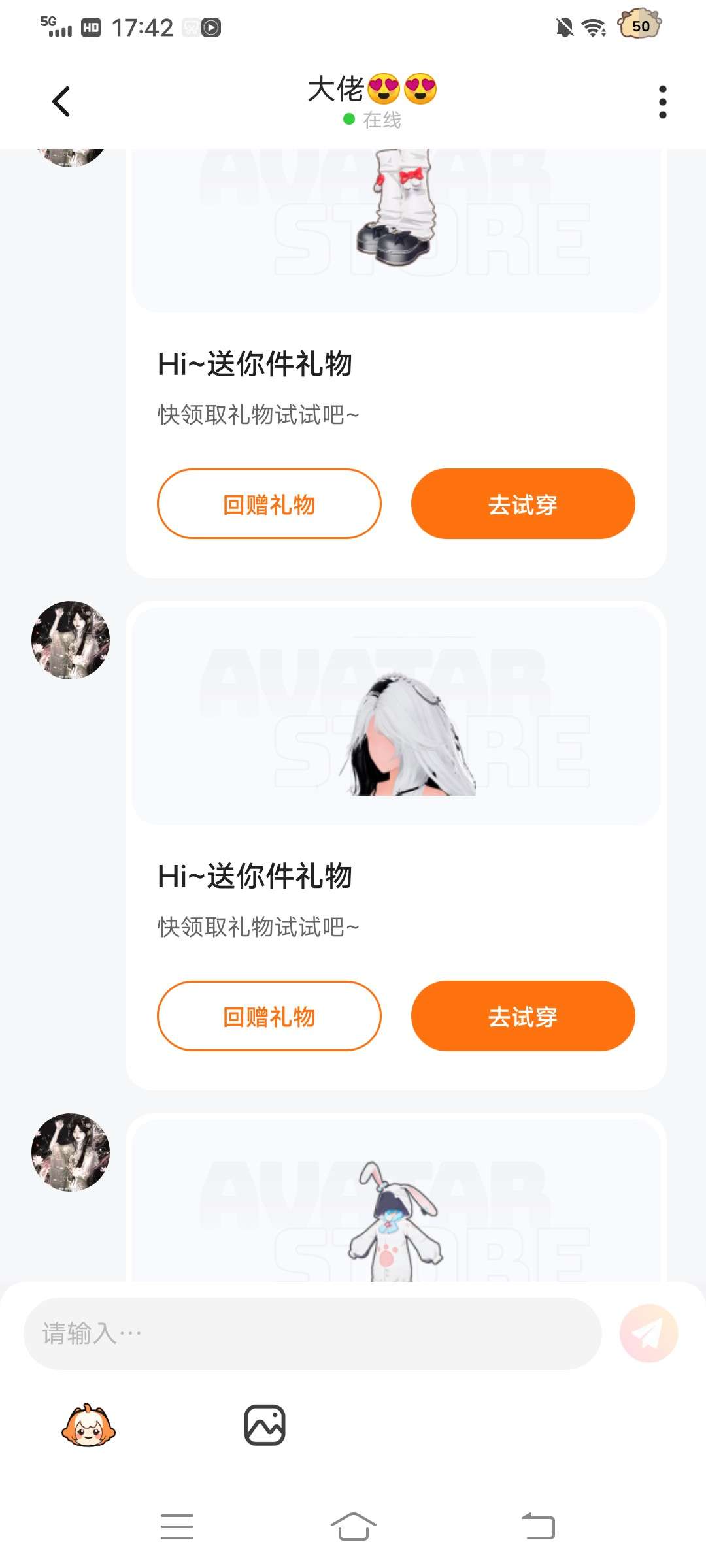Attach a picture from the gallery
The width and height of the screenshot is (706, 1568).
[265, 1425]
